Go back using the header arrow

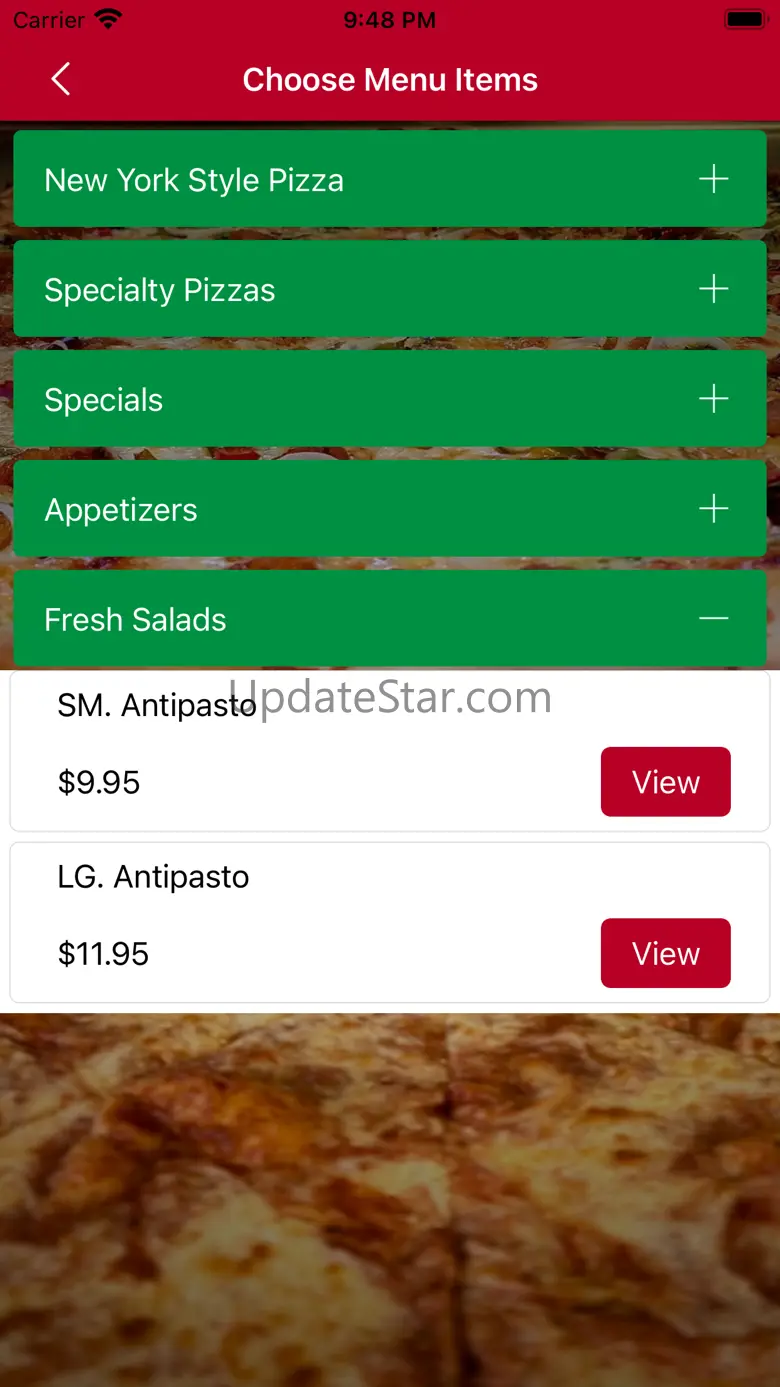click(61, 79)
